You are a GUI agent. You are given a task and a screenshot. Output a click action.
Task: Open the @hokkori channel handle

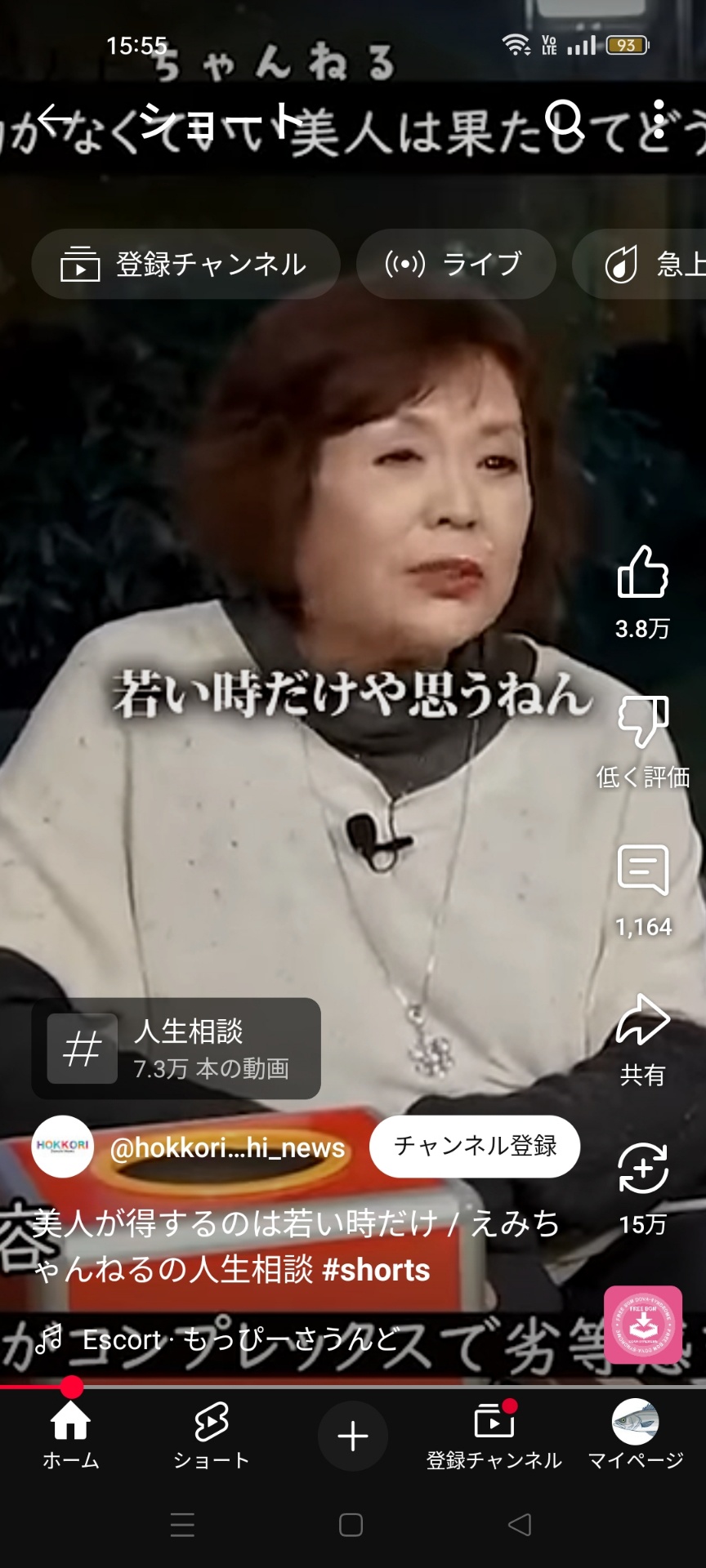[x=227, y=1147]
